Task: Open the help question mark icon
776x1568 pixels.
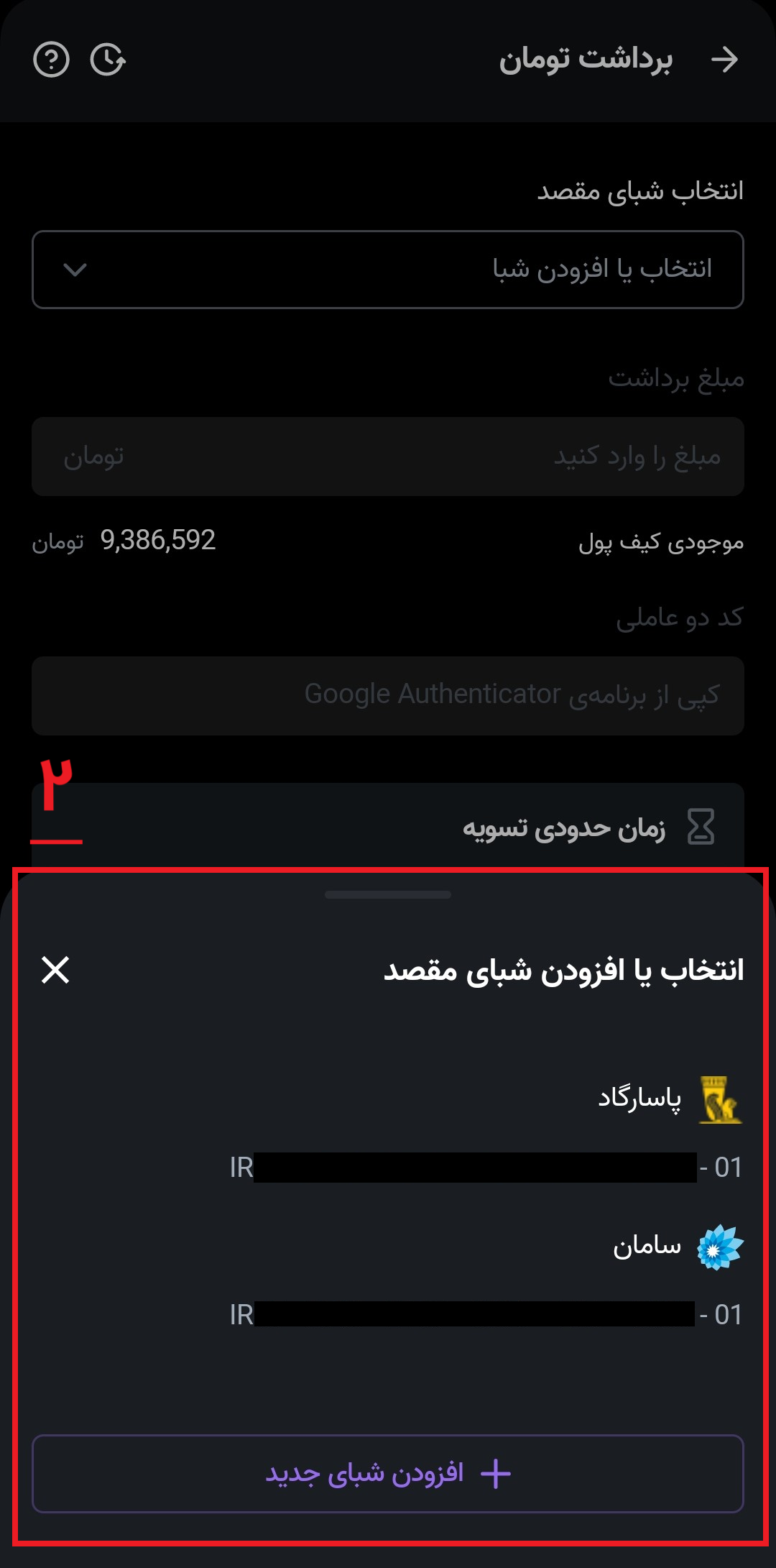Action: pyautogui.click(x=51, y=60)
